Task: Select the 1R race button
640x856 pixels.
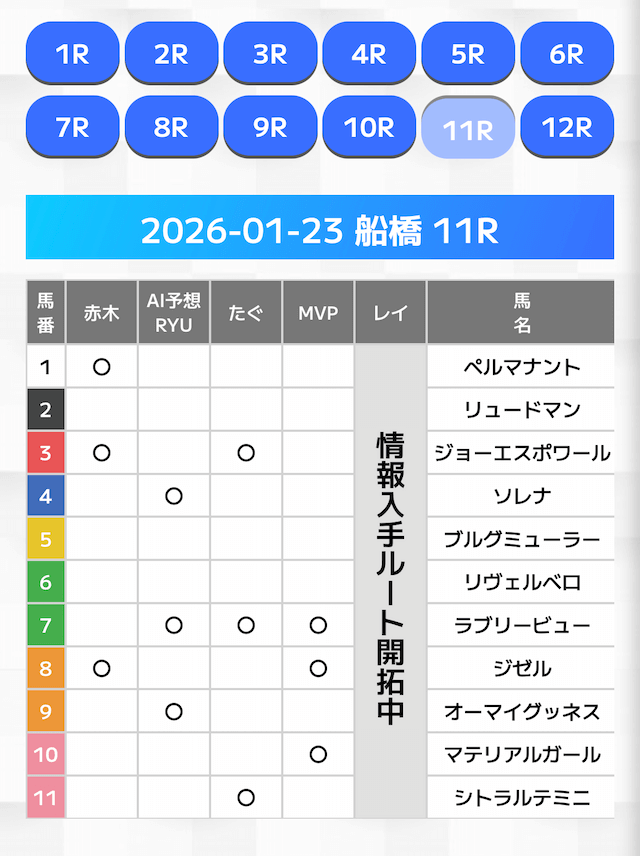Action: (72, 54)
